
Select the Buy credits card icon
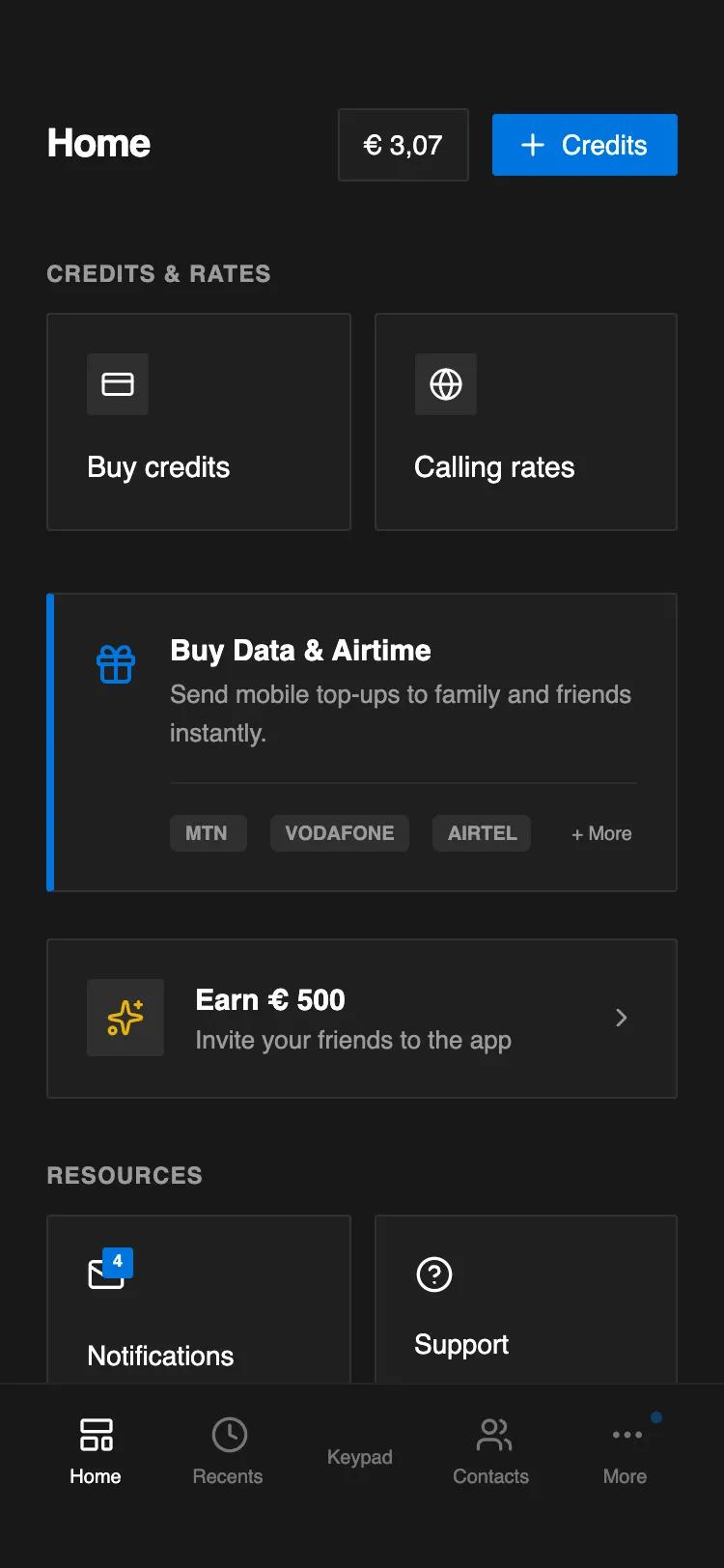(x=118, y=383)
